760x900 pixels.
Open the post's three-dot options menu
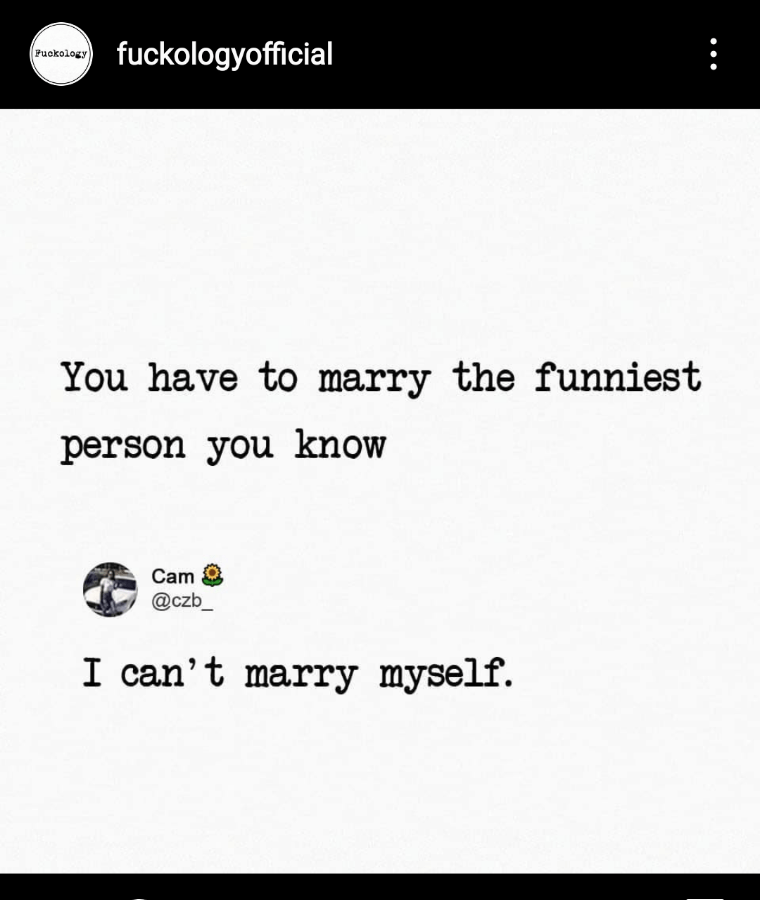click(713, 54)
